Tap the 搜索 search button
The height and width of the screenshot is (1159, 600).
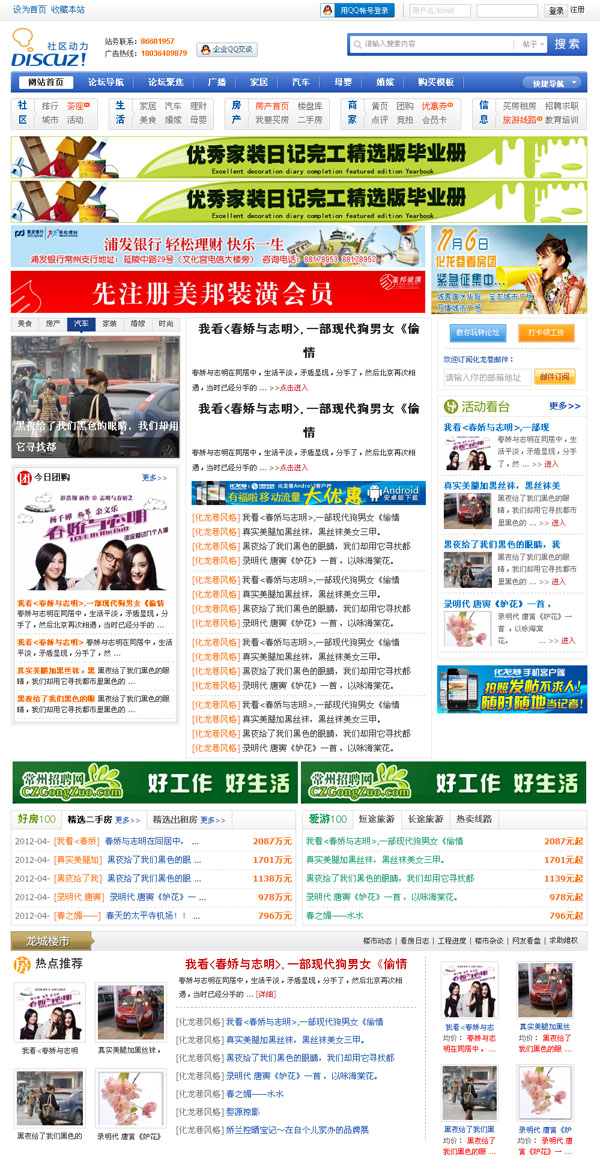567,44
